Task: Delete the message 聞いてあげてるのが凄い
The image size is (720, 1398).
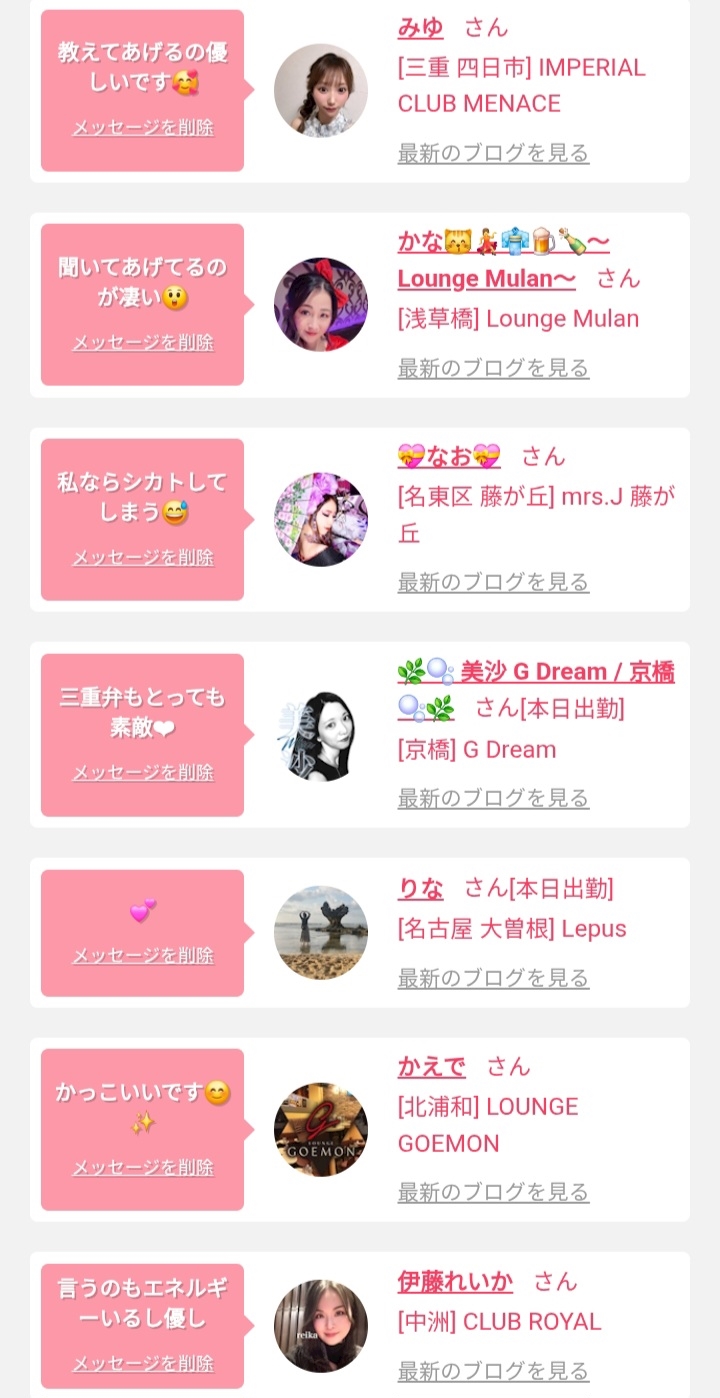Action: point(143,343)
